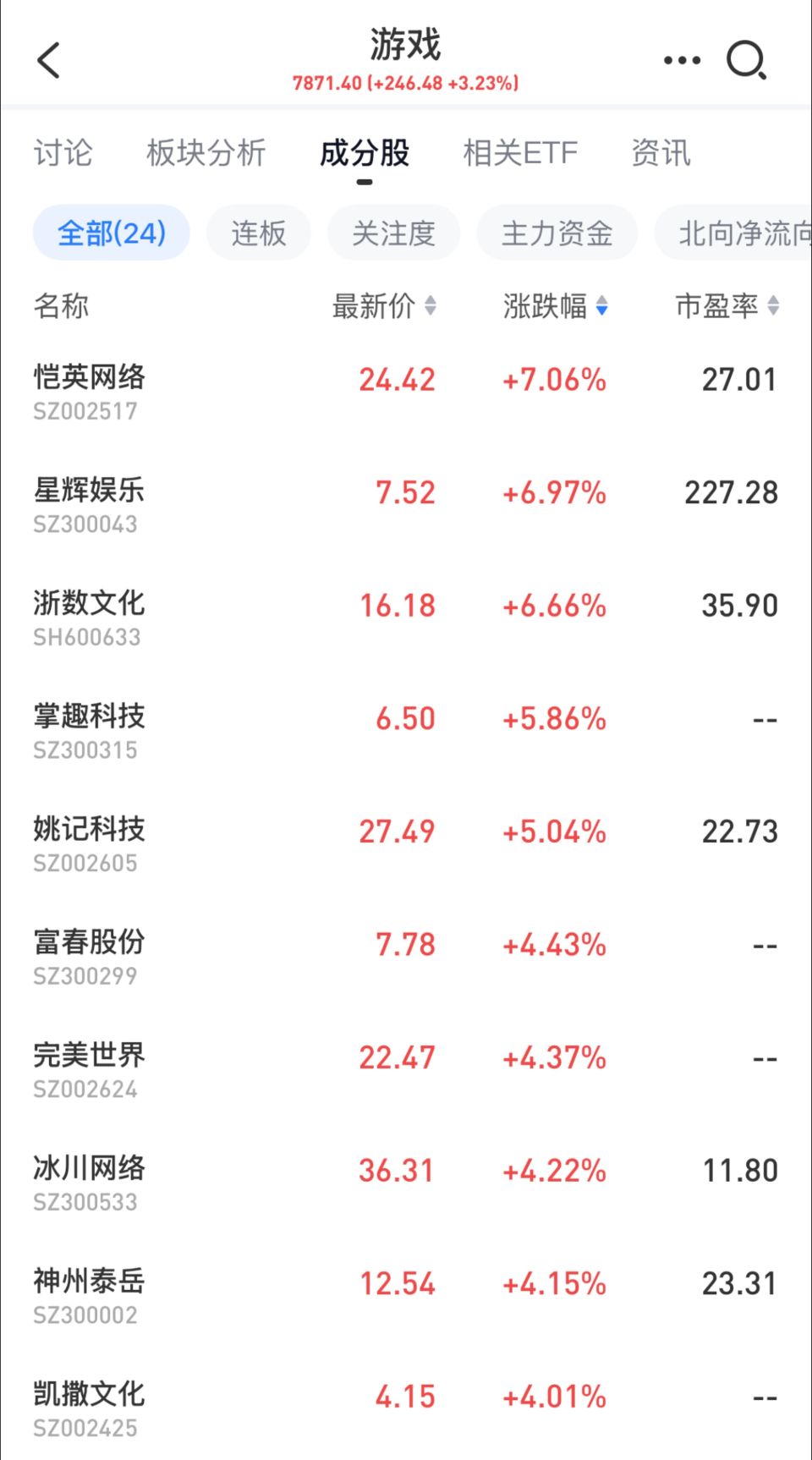Select the stock 恺英网络
The image size is (812, 1460).
click(89, 378)
